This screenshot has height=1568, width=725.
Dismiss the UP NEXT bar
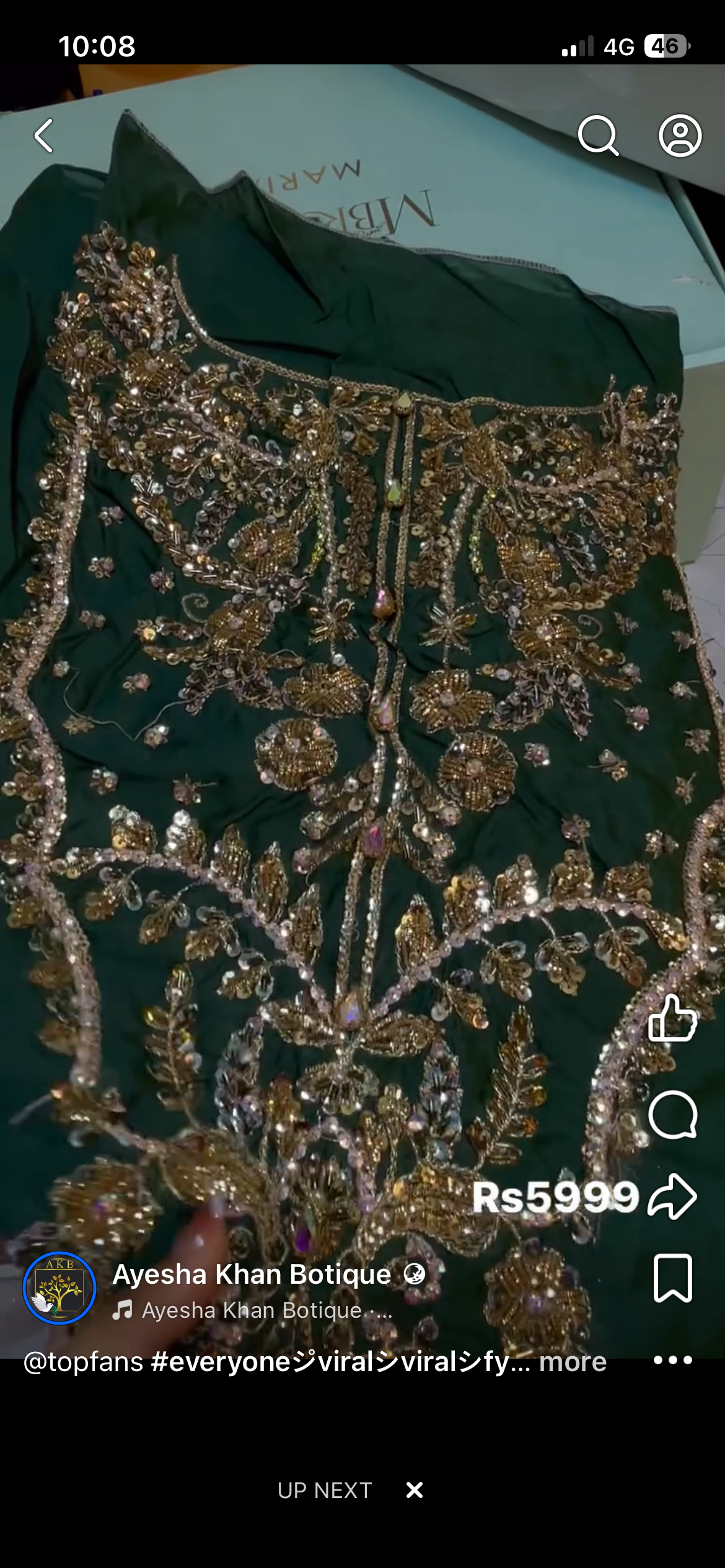tap(414, 1490)
